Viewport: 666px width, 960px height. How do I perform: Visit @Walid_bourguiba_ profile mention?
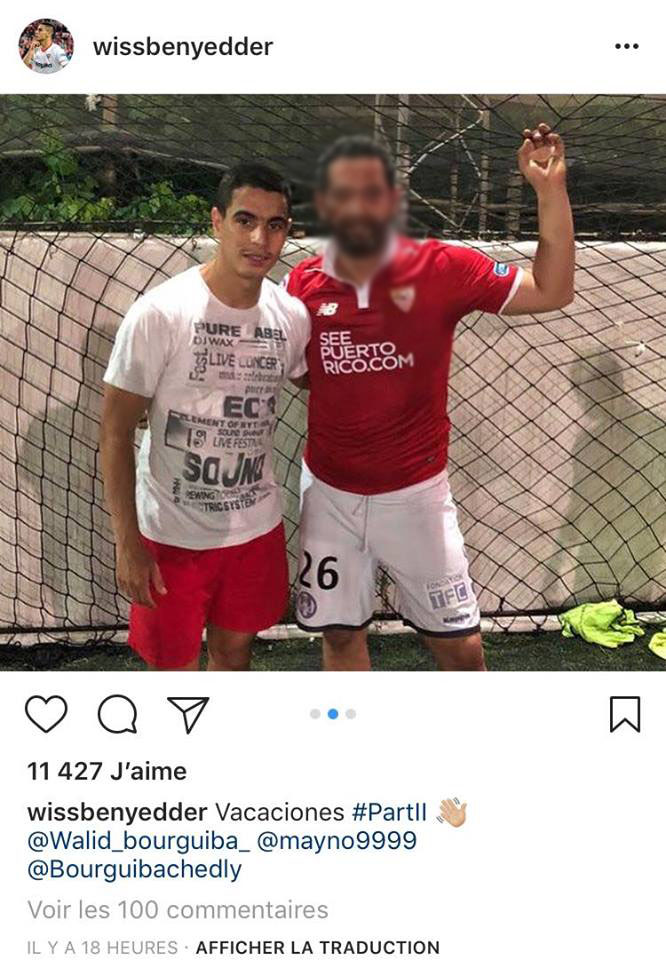[x=137, y=841]
